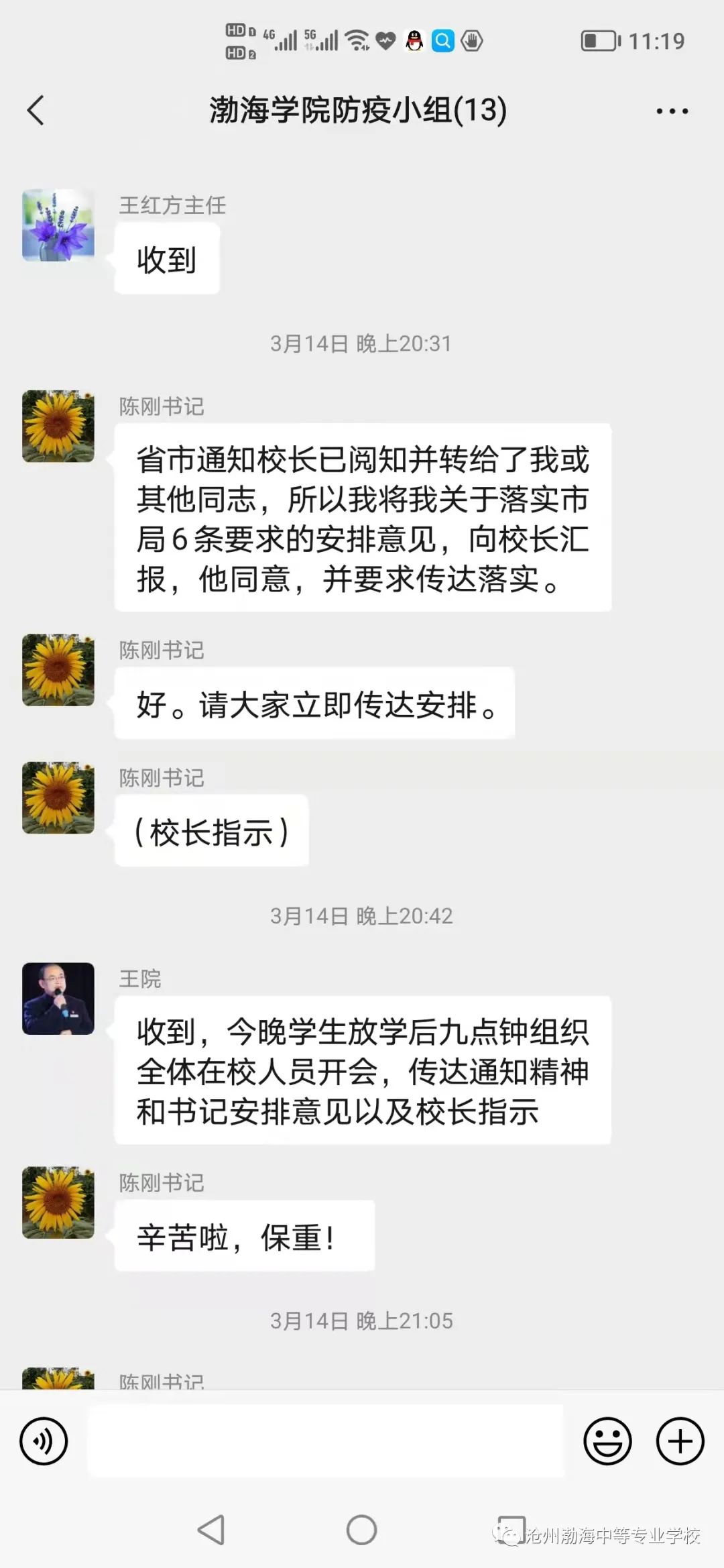The height and width of the screenshot is (1568, 724).
Task: Tap the system home button
Action: point(361,1530)
